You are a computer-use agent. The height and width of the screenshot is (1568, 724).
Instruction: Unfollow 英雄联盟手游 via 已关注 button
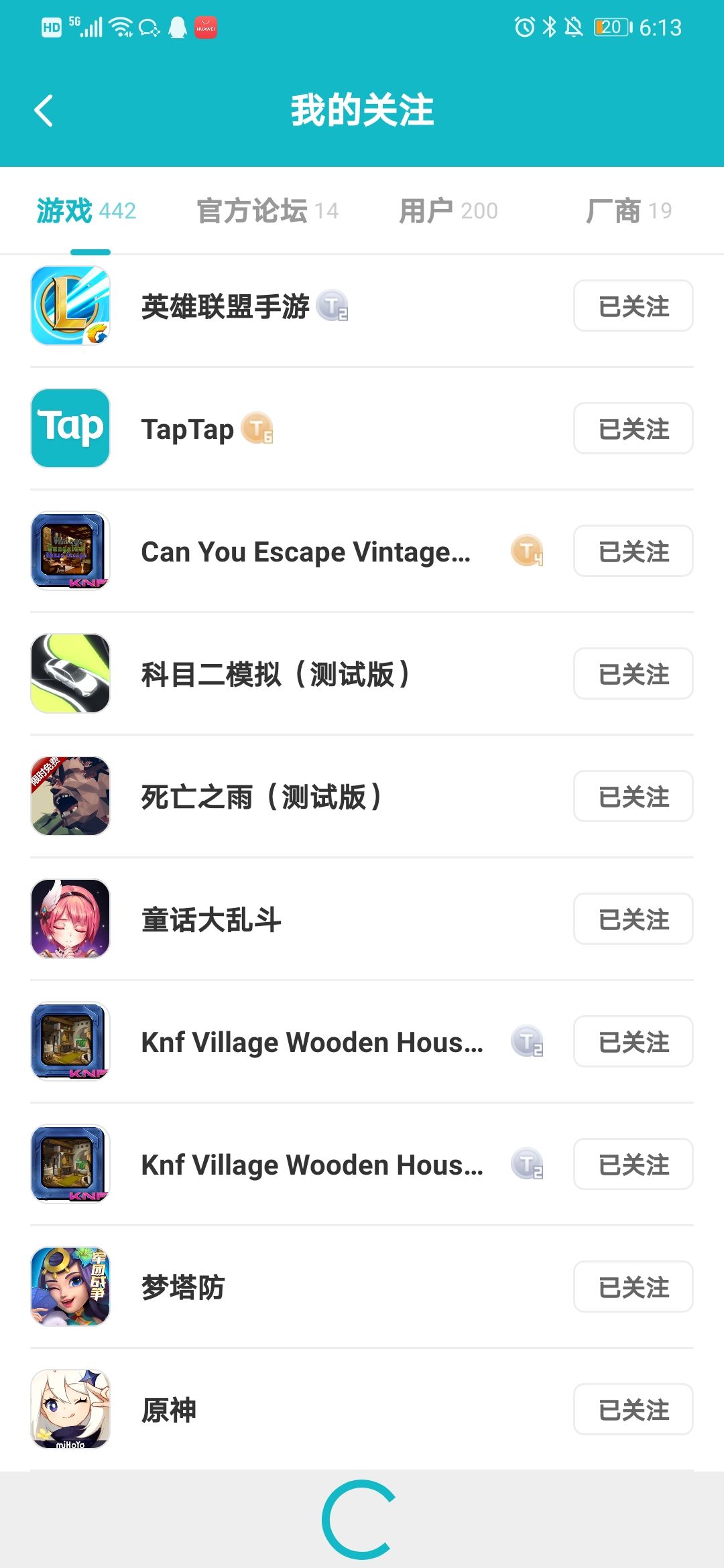[x=633, y=306]
